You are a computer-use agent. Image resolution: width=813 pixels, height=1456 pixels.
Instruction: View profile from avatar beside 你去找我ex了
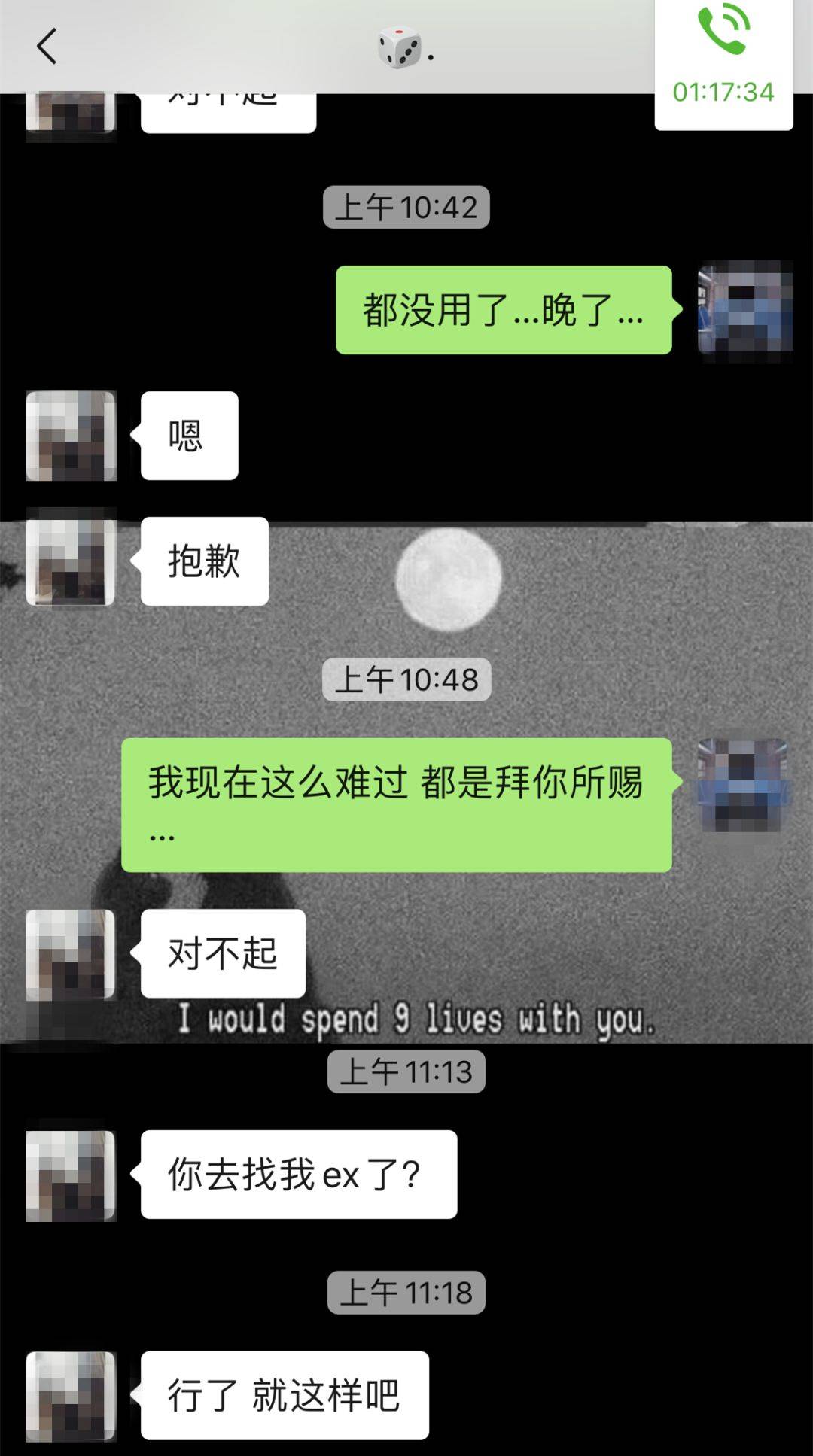point(72,1175)
